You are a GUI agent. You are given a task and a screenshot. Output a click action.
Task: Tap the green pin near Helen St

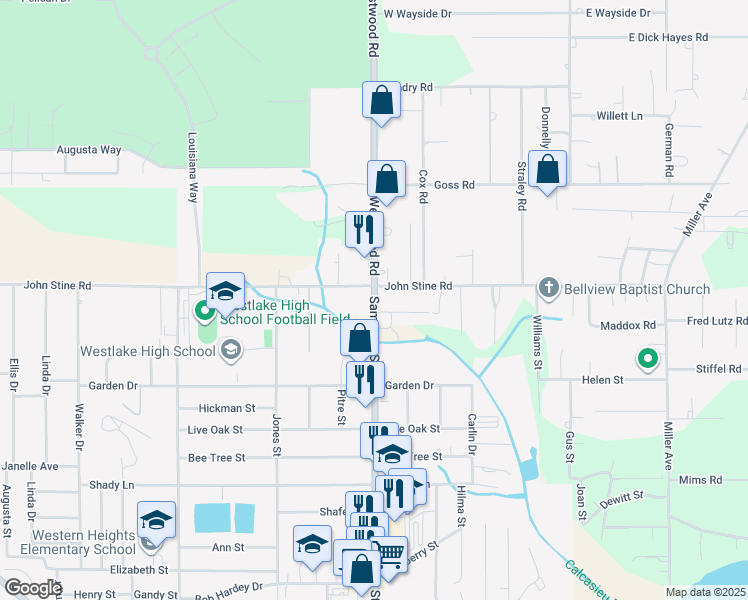[647, 357]
